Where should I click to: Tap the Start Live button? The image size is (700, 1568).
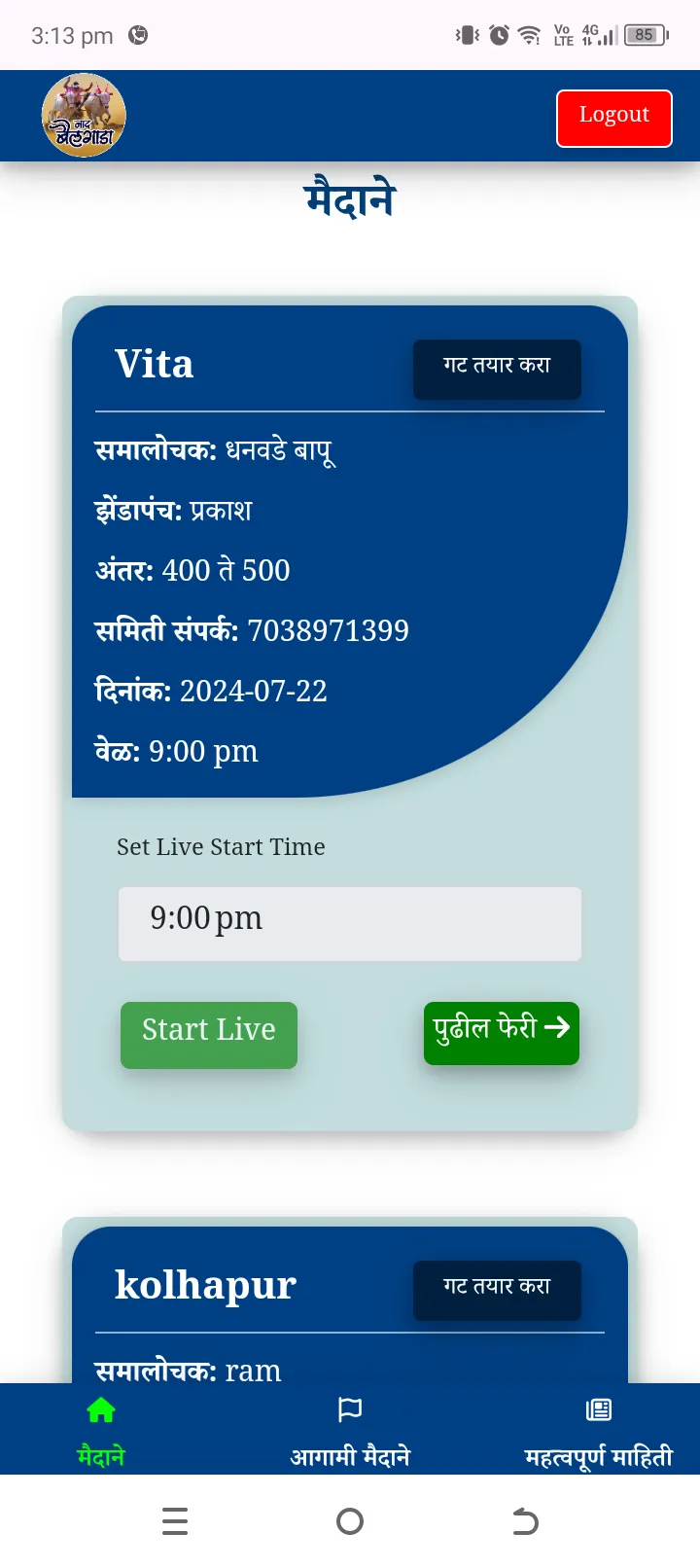click(x=209, y=1034)
